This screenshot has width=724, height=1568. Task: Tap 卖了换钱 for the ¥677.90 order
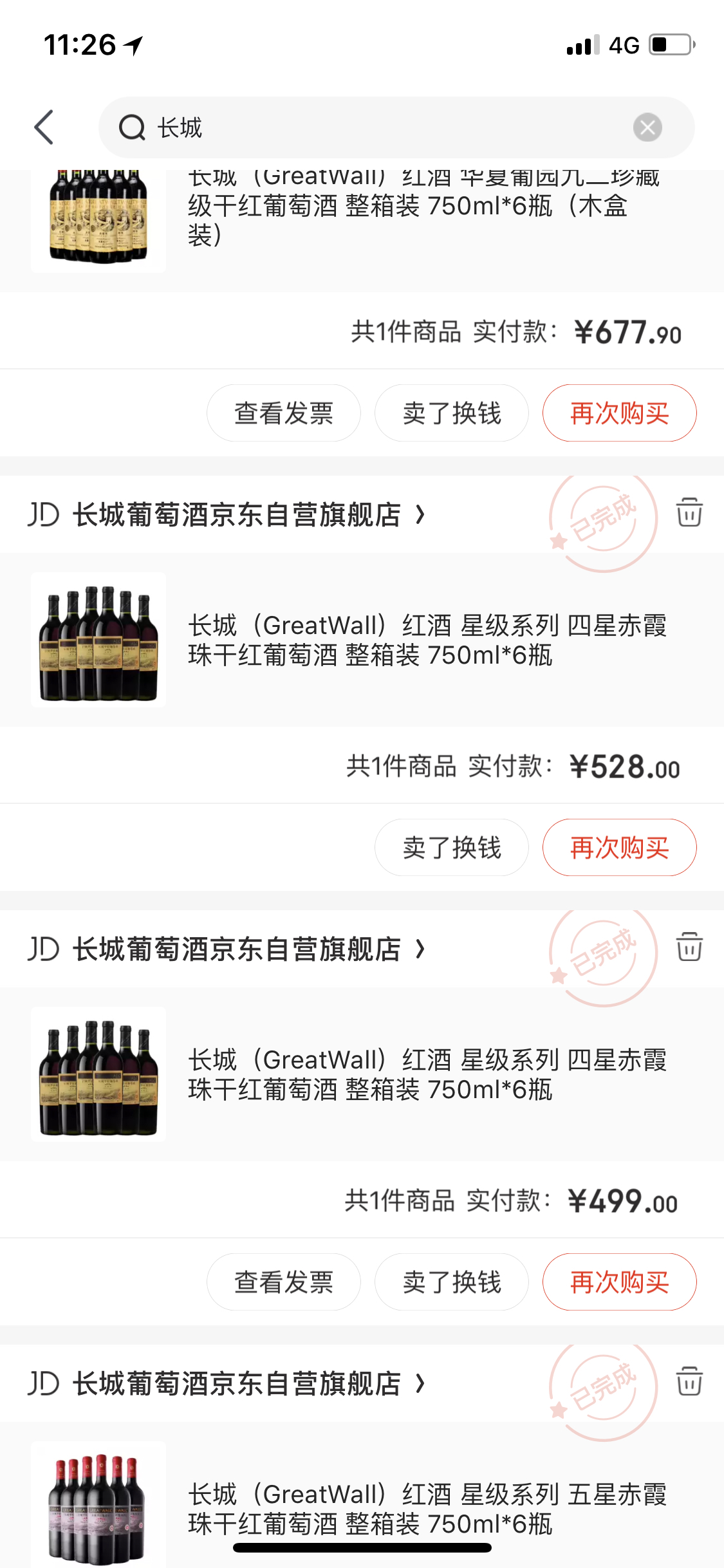pos(452,413)
